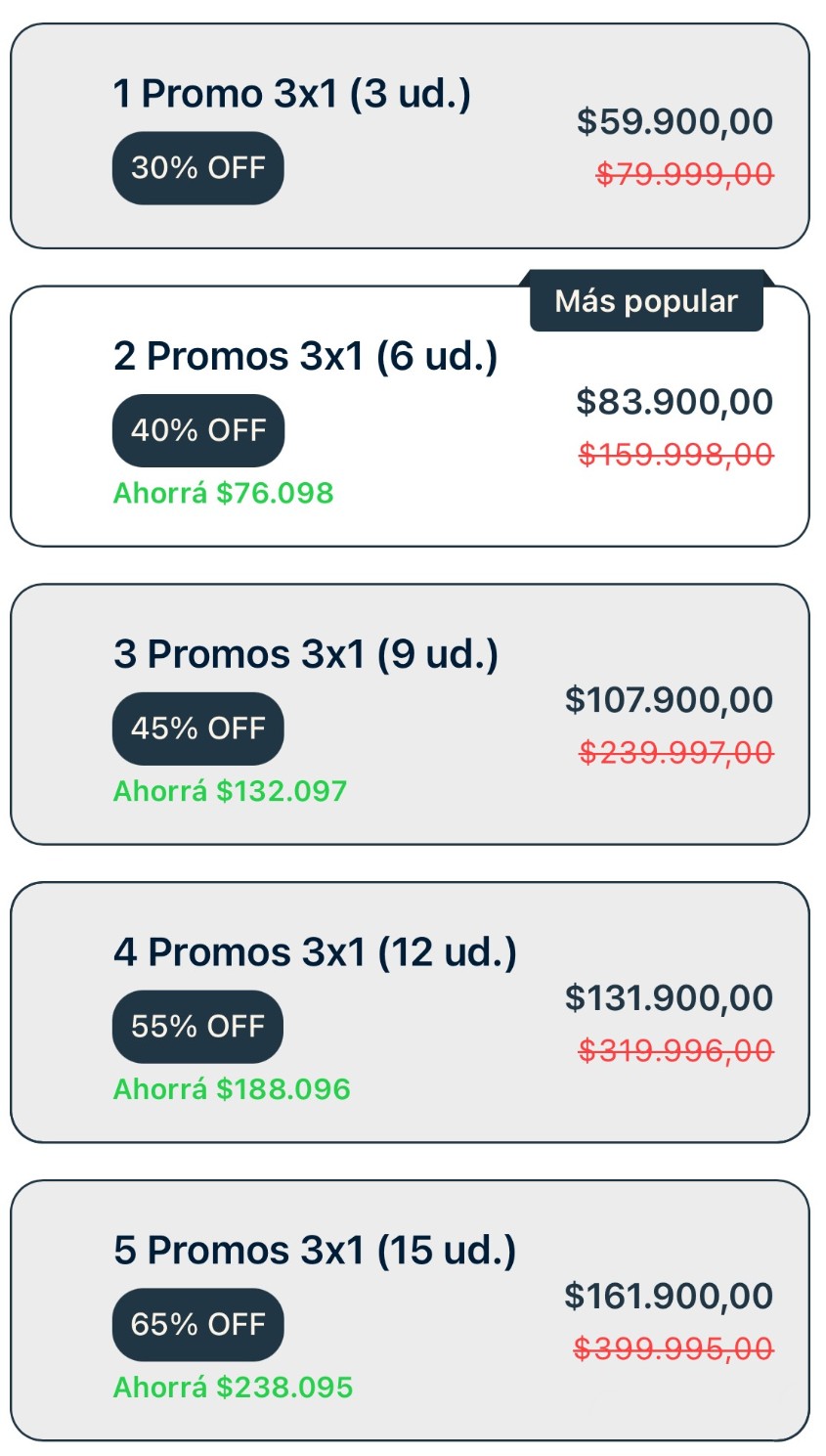The image size is (826, 1456).
Task: Pick the 3 Promos 3x1 (9 ud.) offer
Action: tap(410, 714)
